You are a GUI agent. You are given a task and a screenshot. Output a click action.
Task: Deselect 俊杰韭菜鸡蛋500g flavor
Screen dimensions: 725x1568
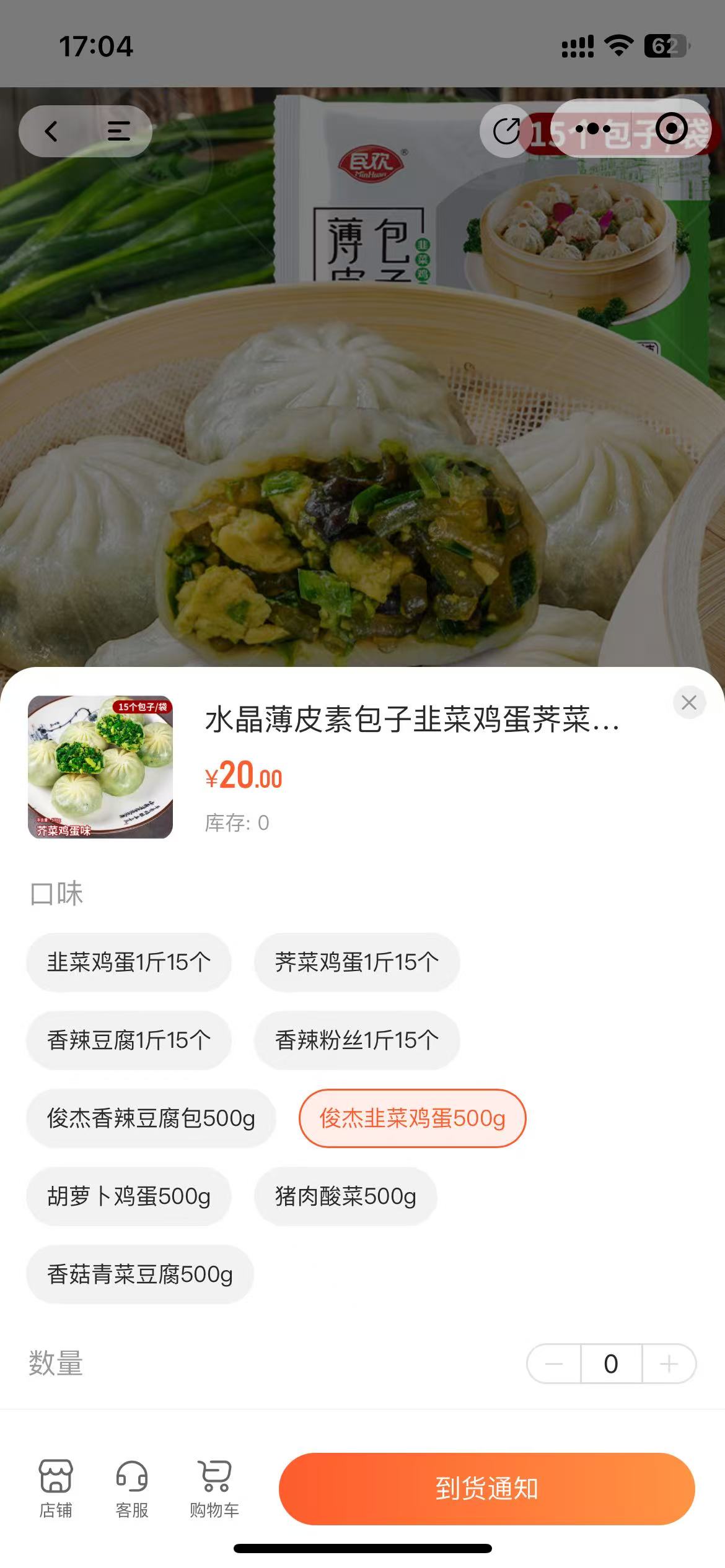point(412,1118)
